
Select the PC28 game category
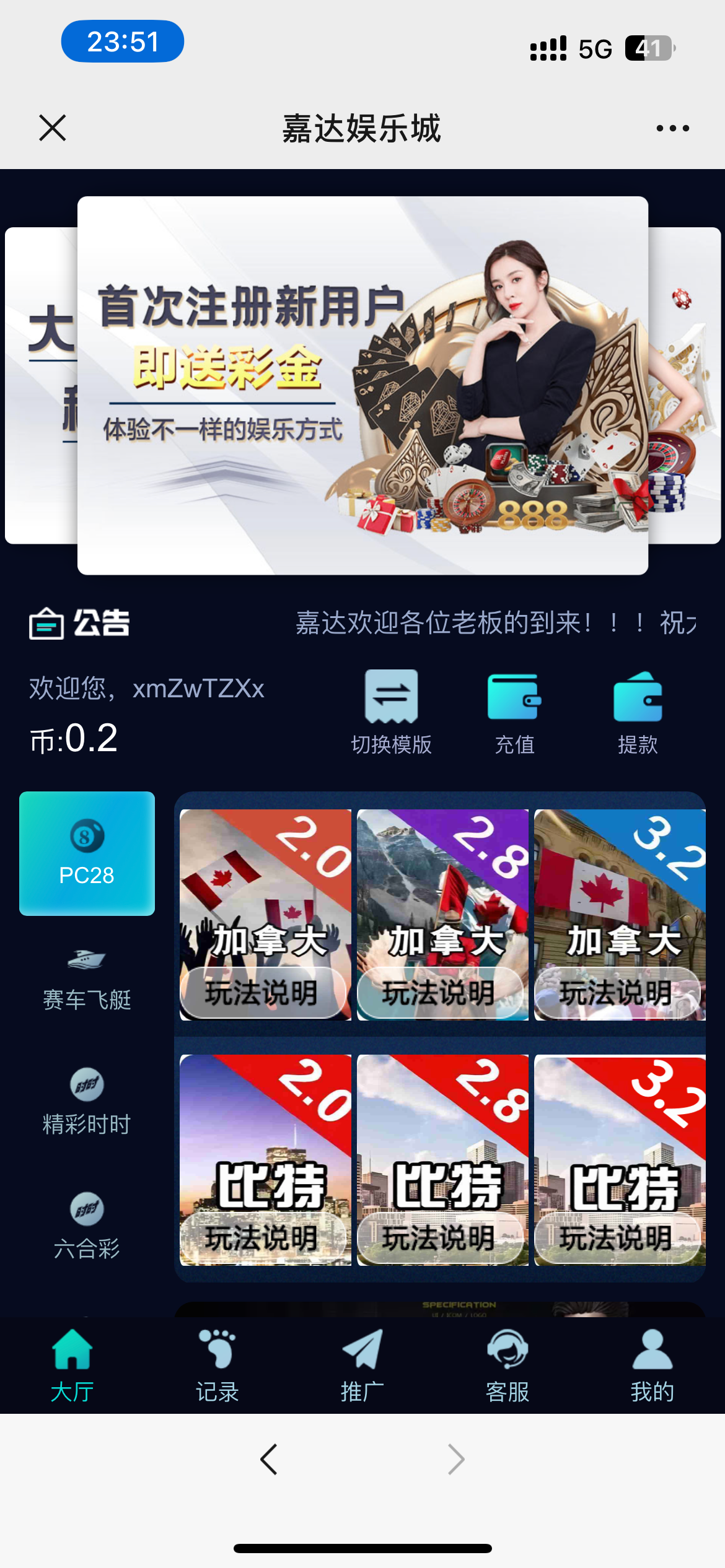pyautogui.click(x=87, y=853)
